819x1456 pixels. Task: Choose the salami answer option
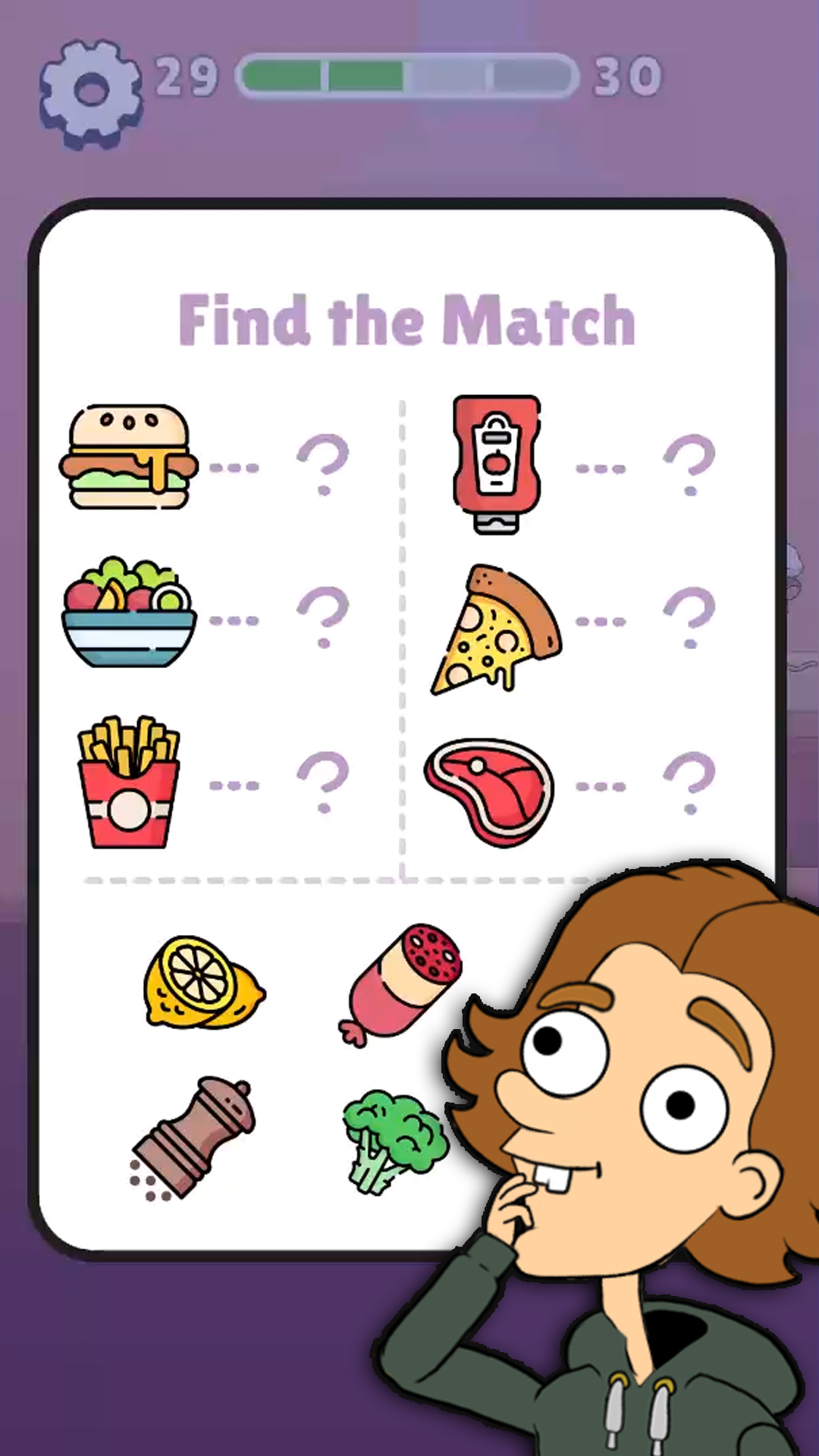click(403, 978)
